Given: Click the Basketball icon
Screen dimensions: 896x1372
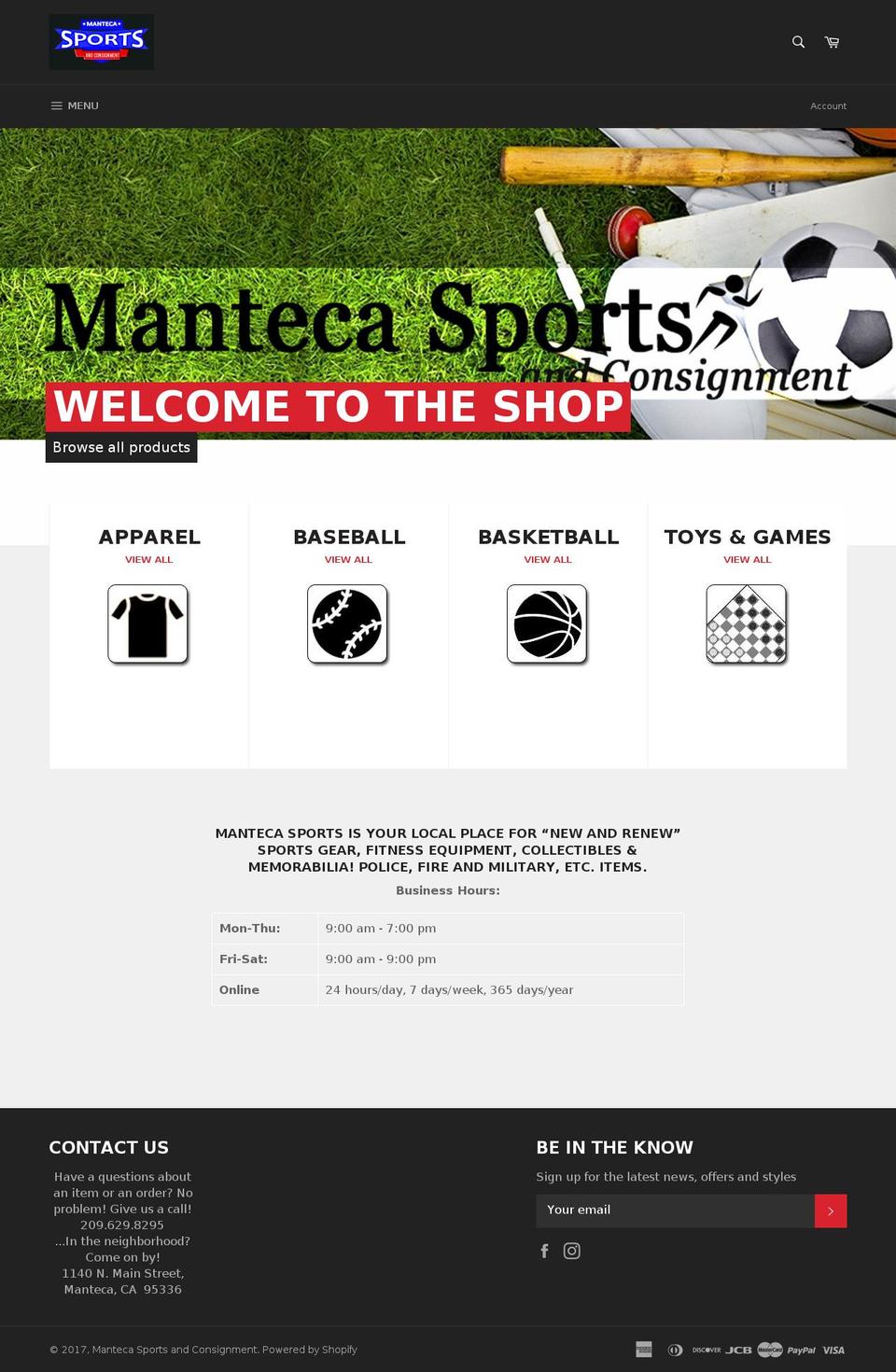Looking at the screenshot, I should click(x=548, y=623).
